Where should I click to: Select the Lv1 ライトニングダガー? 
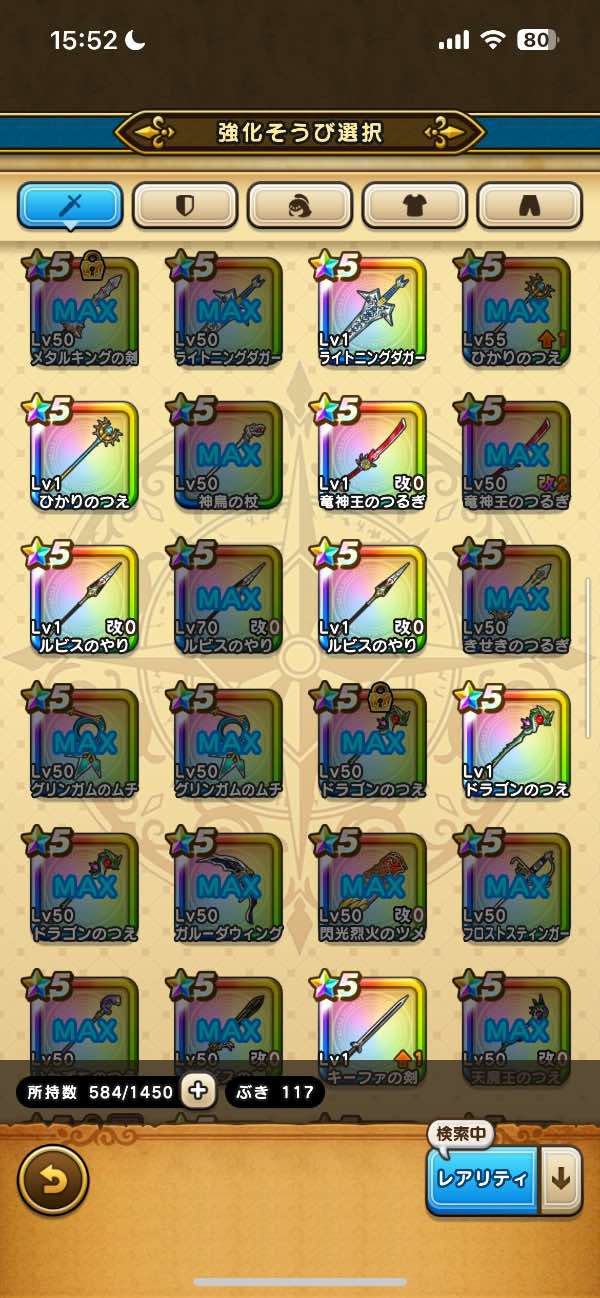[372, 312]
